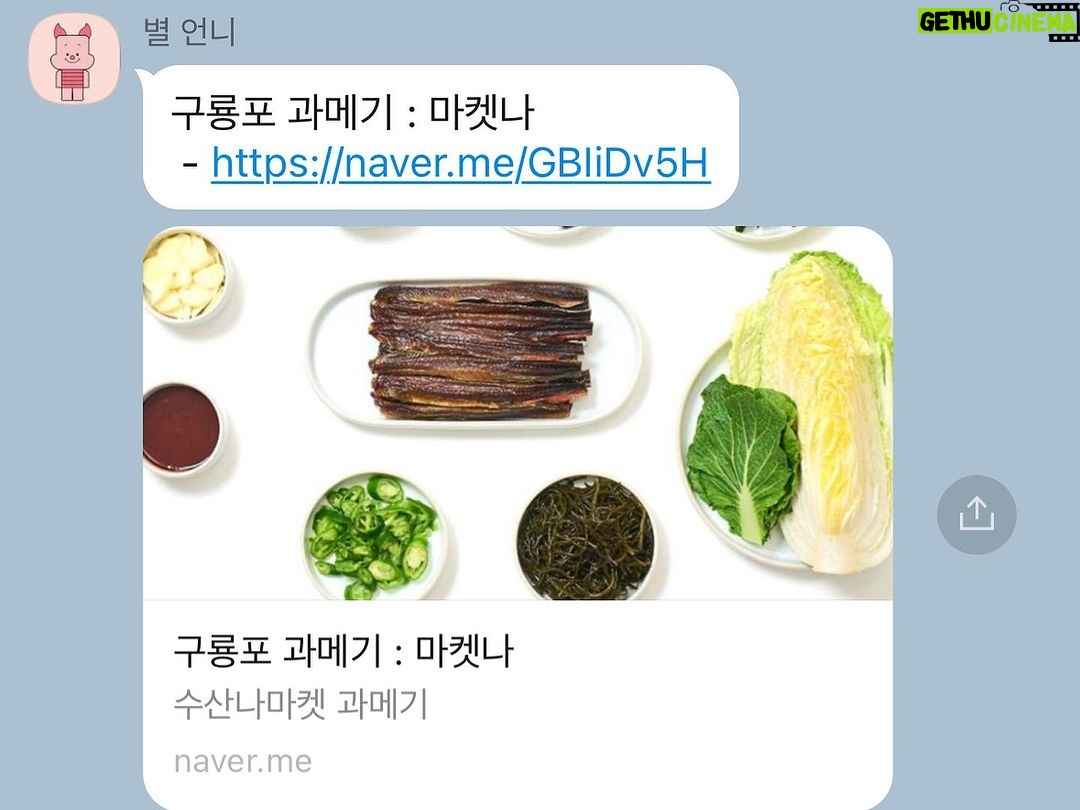Viewport: 1080px width, 810px height.
Task: Open the naver.me/GBIiDv5H link
Action: (461, 163)
